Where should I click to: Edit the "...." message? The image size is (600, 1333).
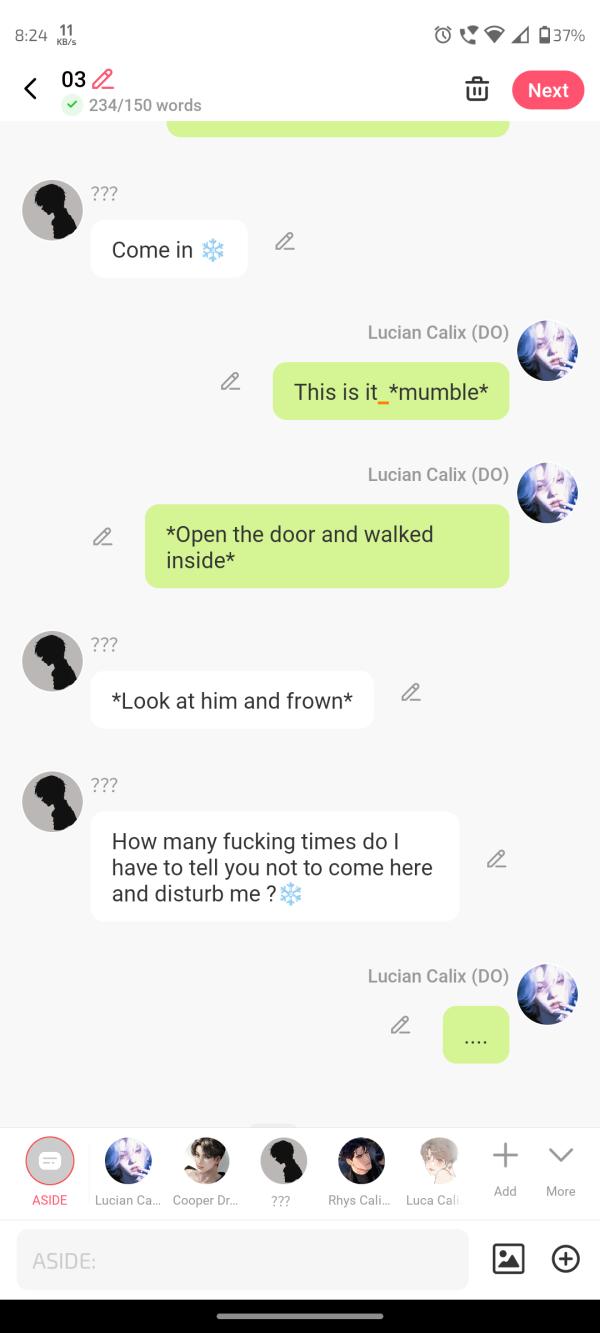click(x=400, y=1025)
